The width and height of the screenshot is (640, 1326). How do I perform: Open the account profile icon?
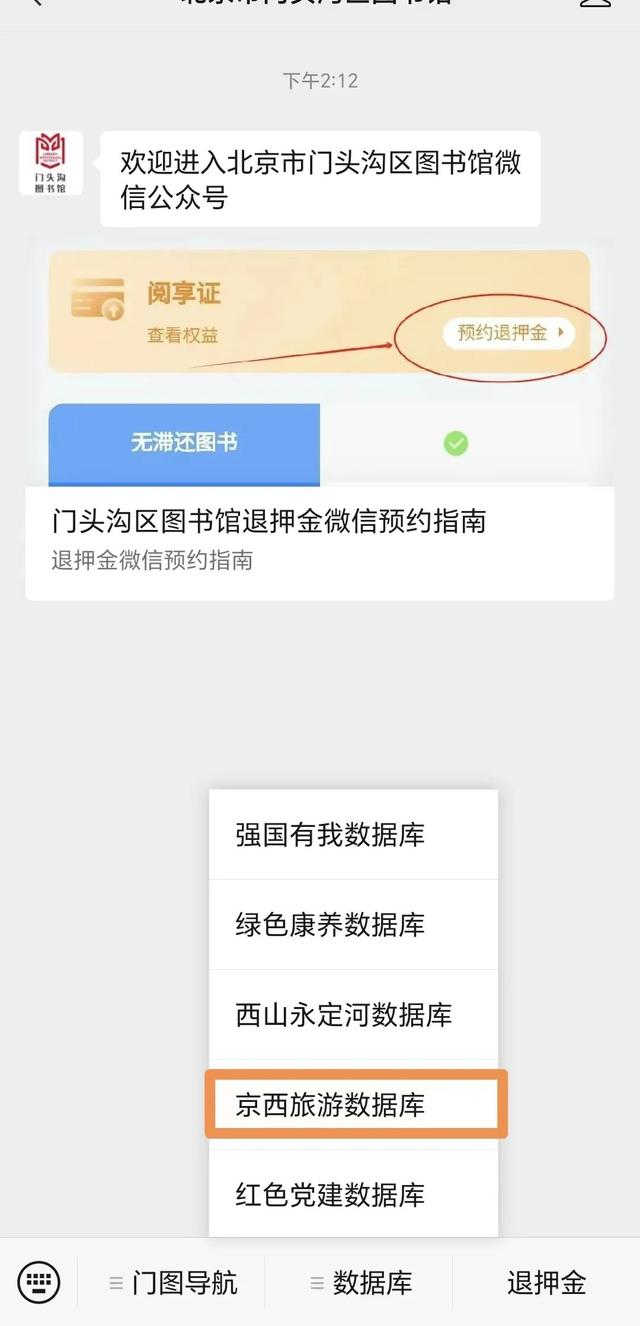595,4
